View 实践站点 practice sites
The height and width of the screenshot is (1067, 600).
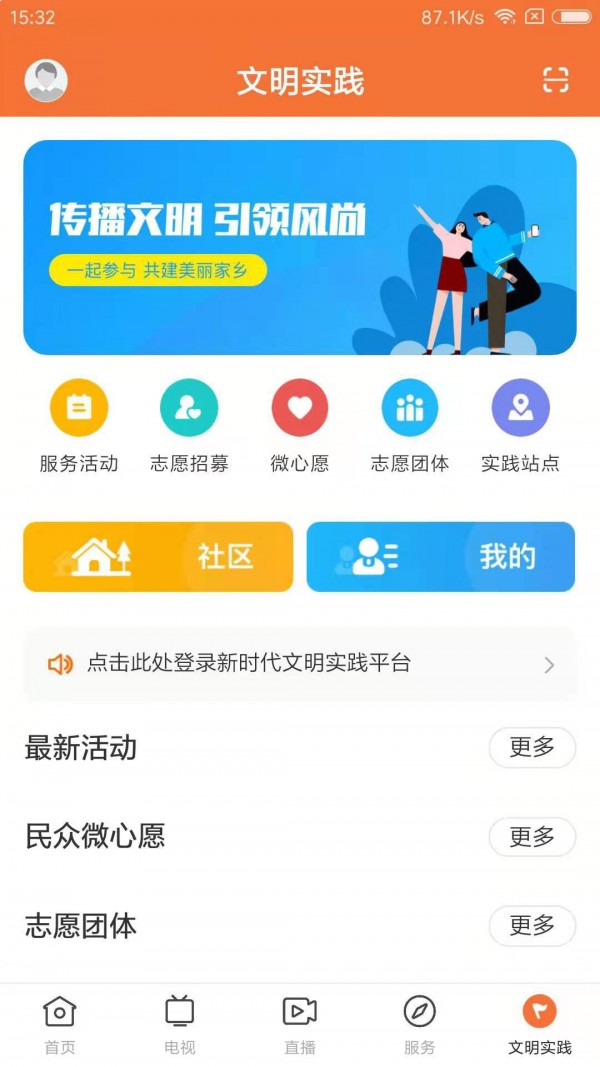pos(520,408)
